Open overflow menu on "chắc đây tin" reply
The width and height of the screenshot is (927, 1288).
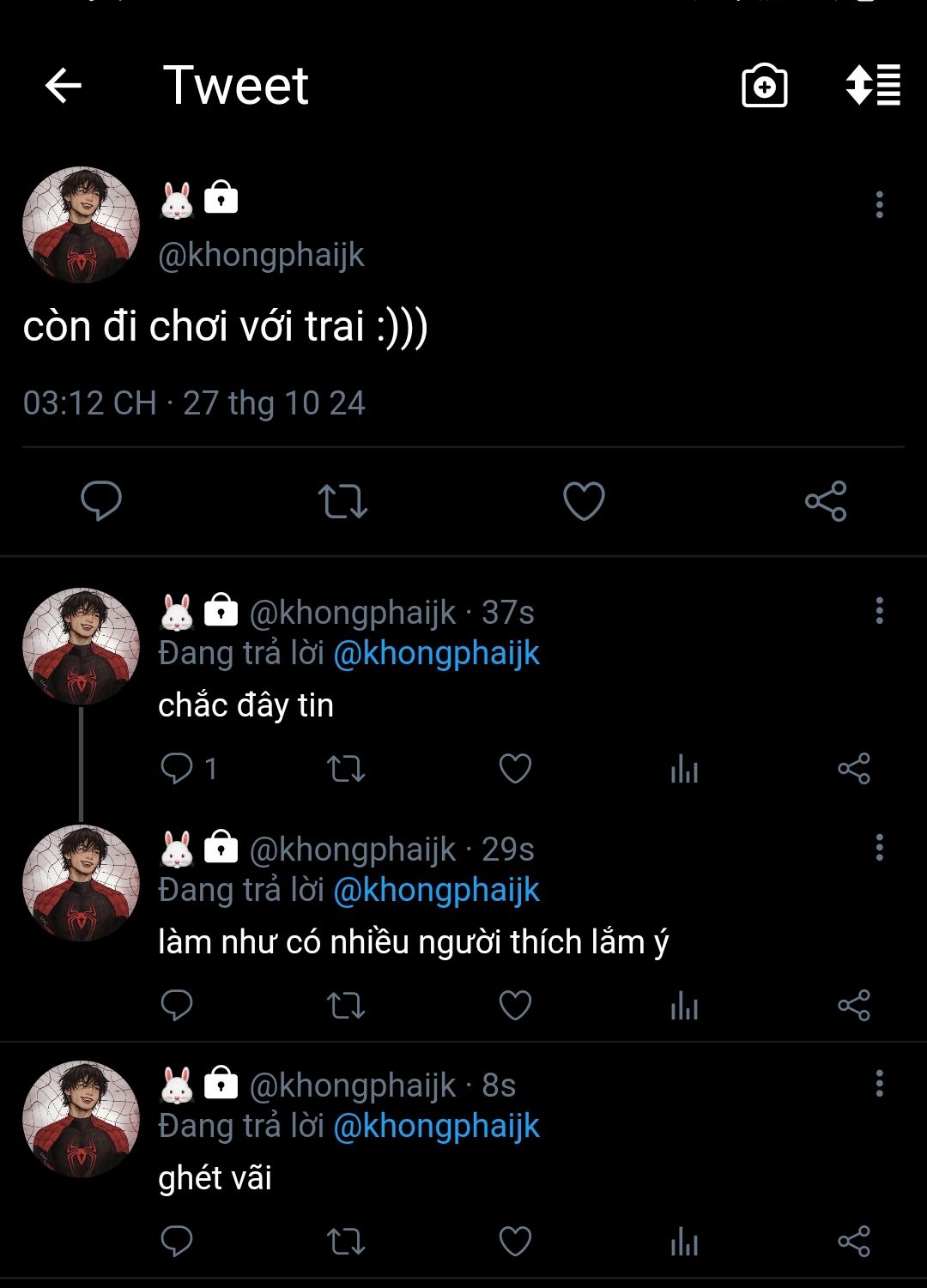879,611
